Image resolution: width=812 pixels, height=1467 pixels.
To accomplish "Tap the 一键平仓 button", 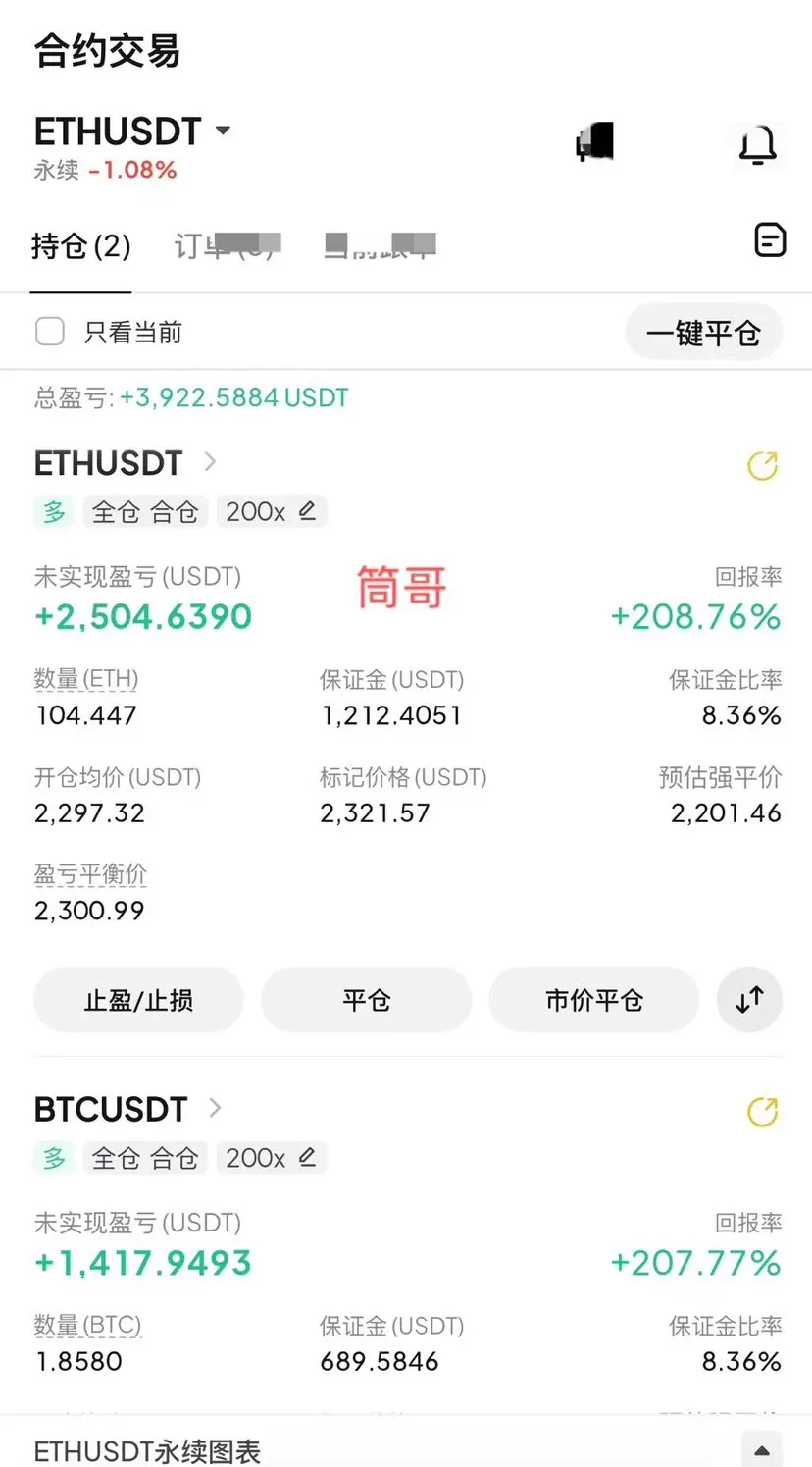I will 703,333.
